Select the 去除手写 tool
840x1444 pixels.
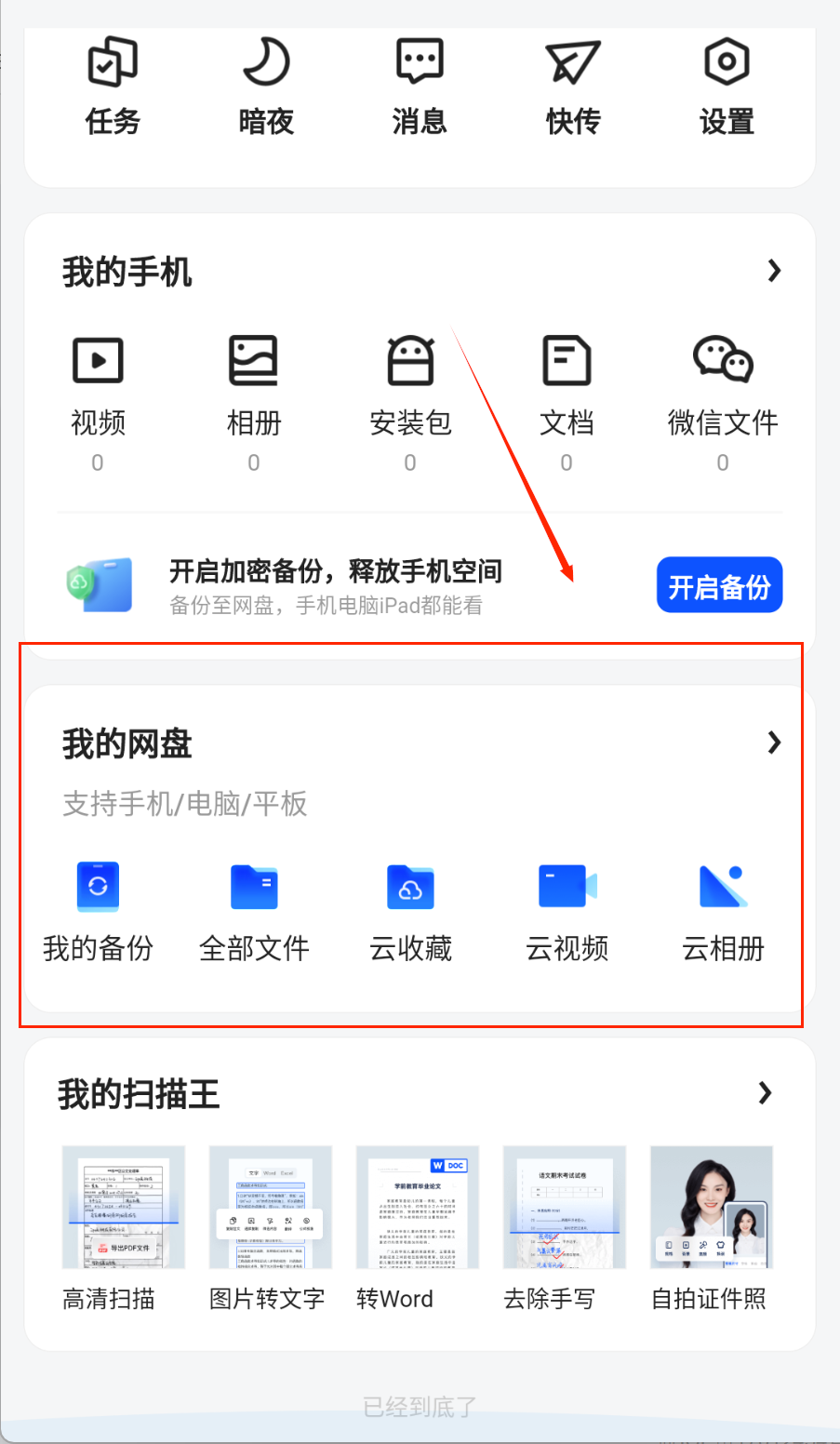pyautogui.click(x=564, y=1228)
